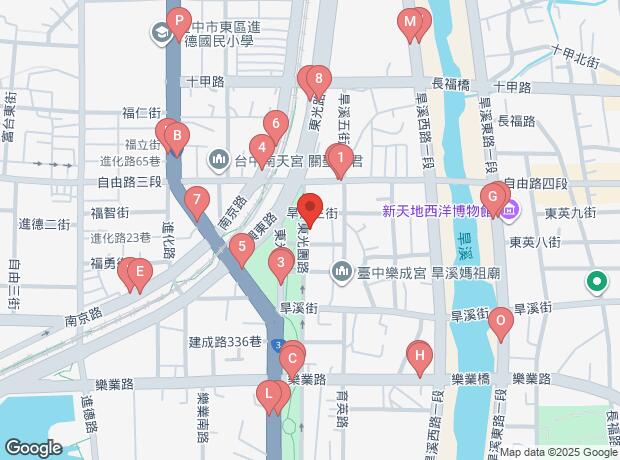Tap the marker labeled O
Image resolution: width=620 pixels, height=460 pixels.
[x=501, y=322]
